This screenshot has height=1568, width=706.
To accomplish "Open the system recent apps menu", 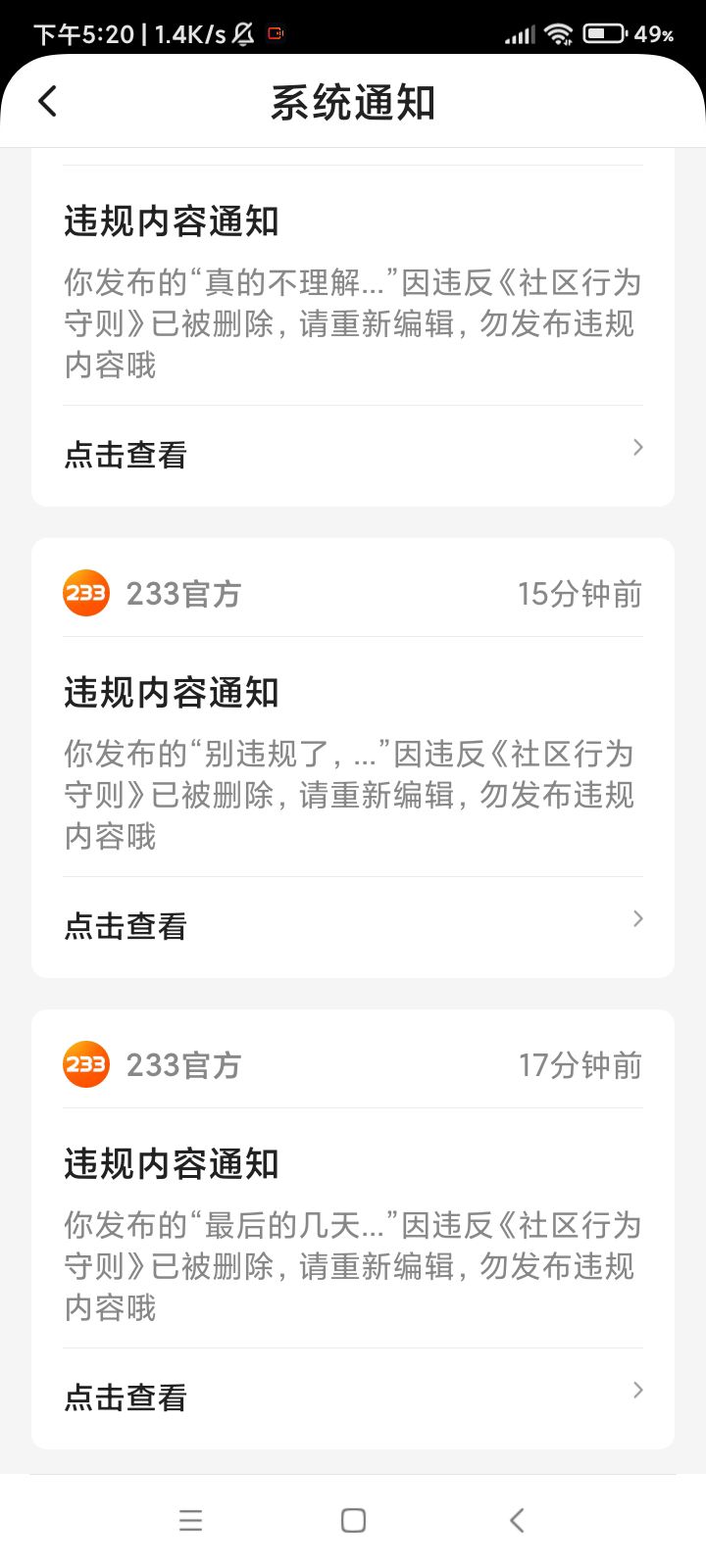I will click(x=190, y=1520).
